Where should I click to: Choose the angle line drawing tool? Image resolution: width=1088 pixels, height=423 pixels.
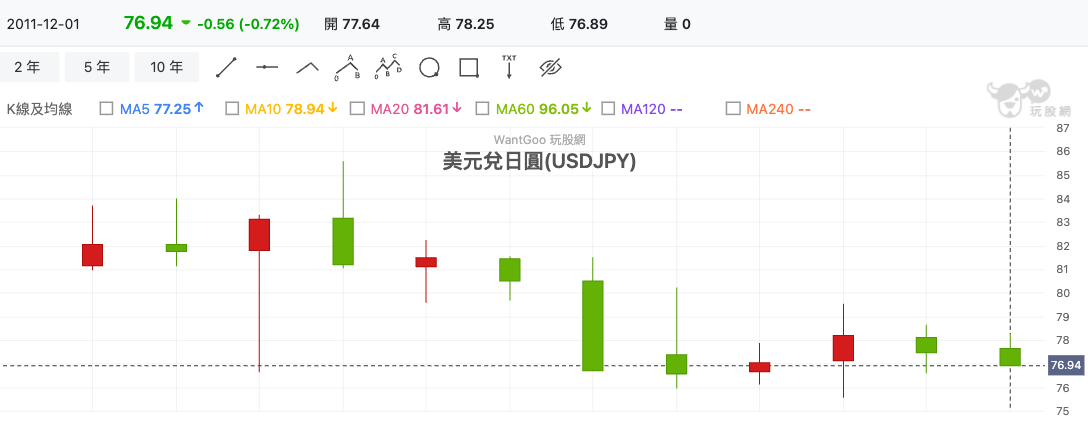[x=307, y=67]
